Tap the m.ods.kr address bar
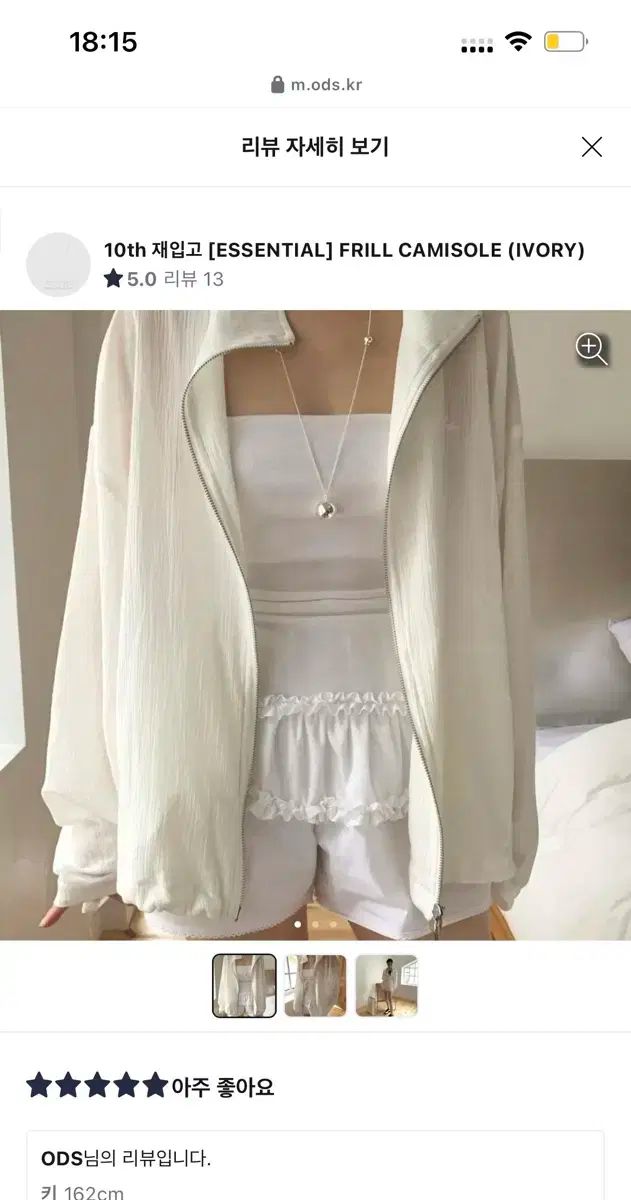This screenshot has width=631, height=1200. point(316,85)
